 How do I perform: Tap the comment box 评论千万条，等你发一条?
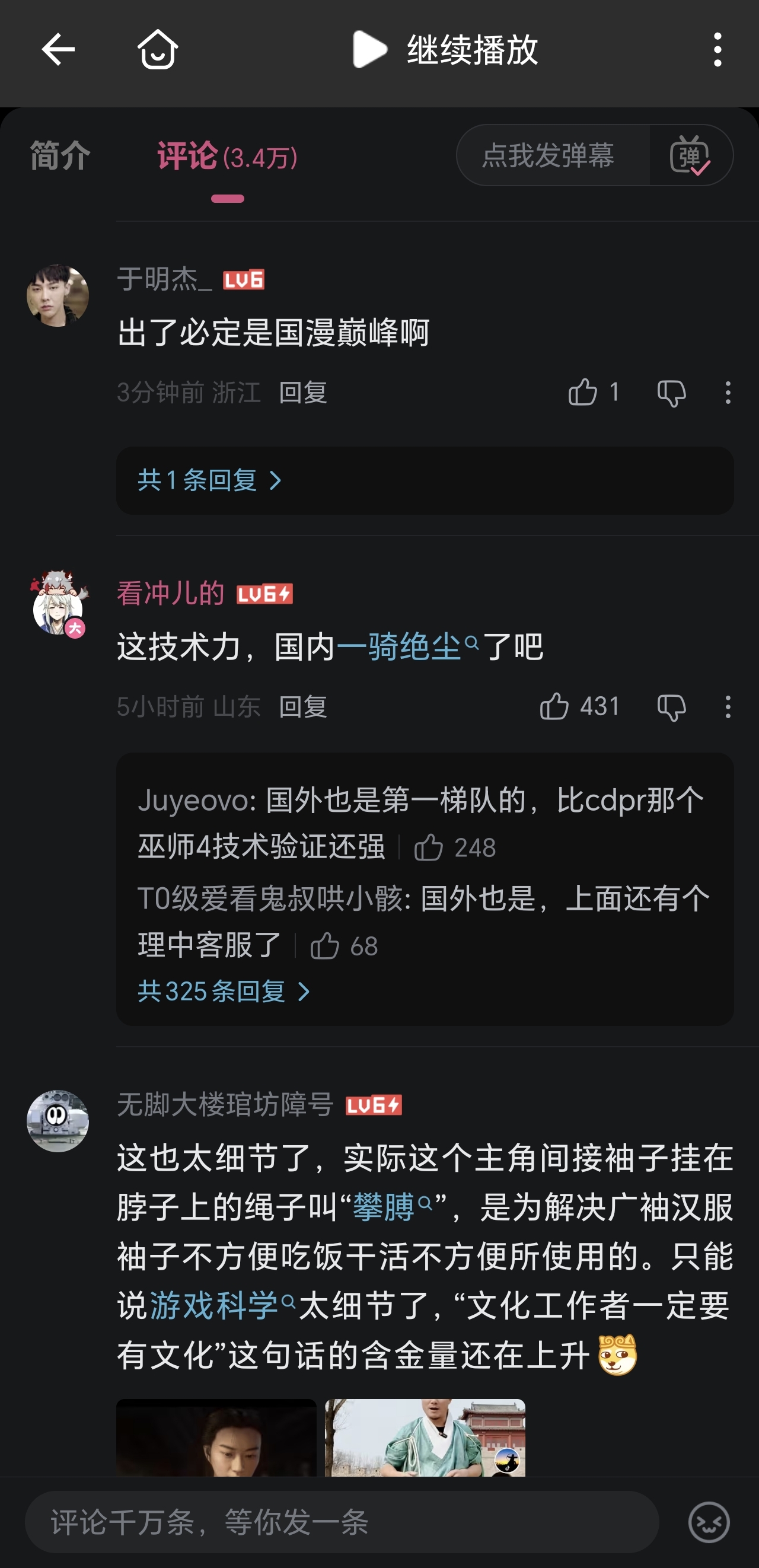click(x=341, y=1522)
